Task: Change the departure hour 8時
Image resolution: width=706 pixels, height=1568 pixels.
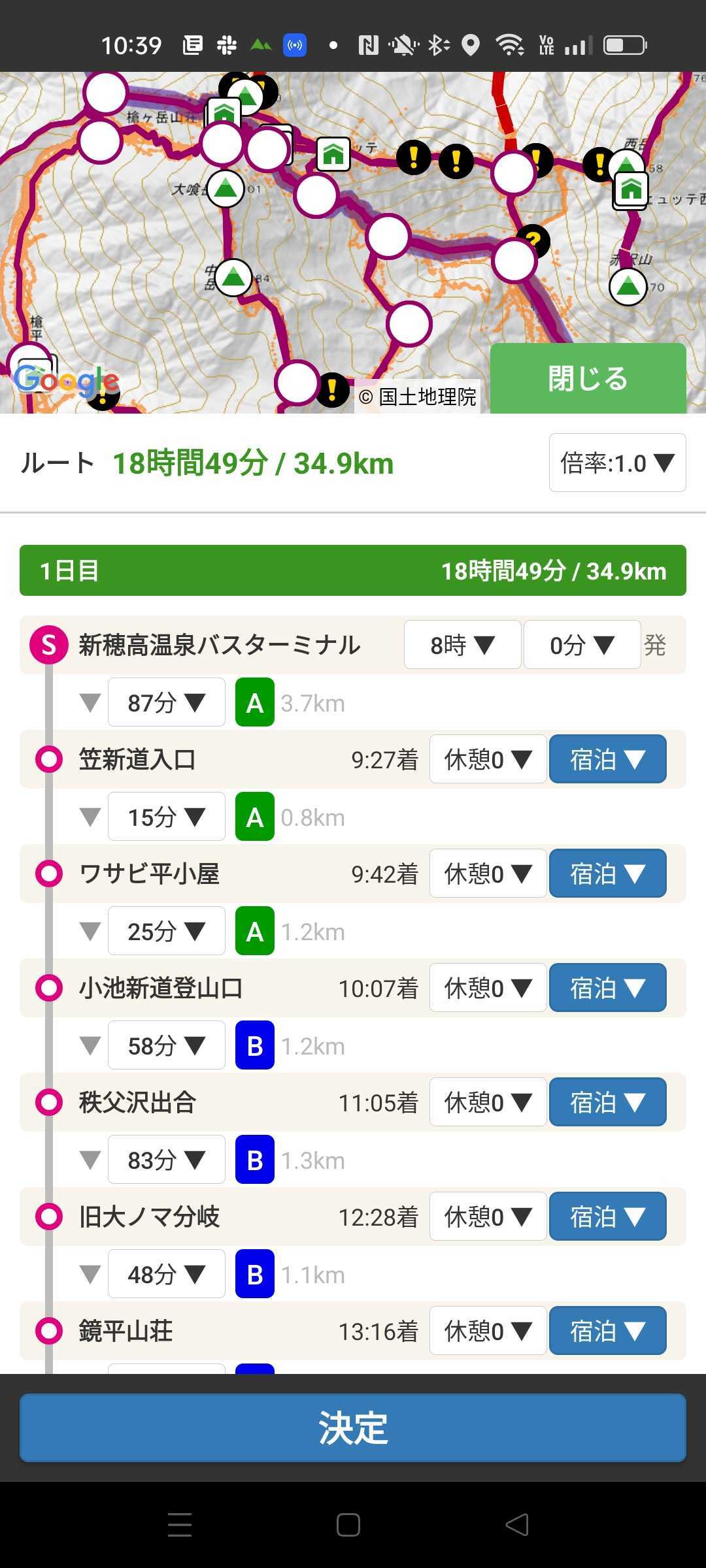Action: point(462,645)
